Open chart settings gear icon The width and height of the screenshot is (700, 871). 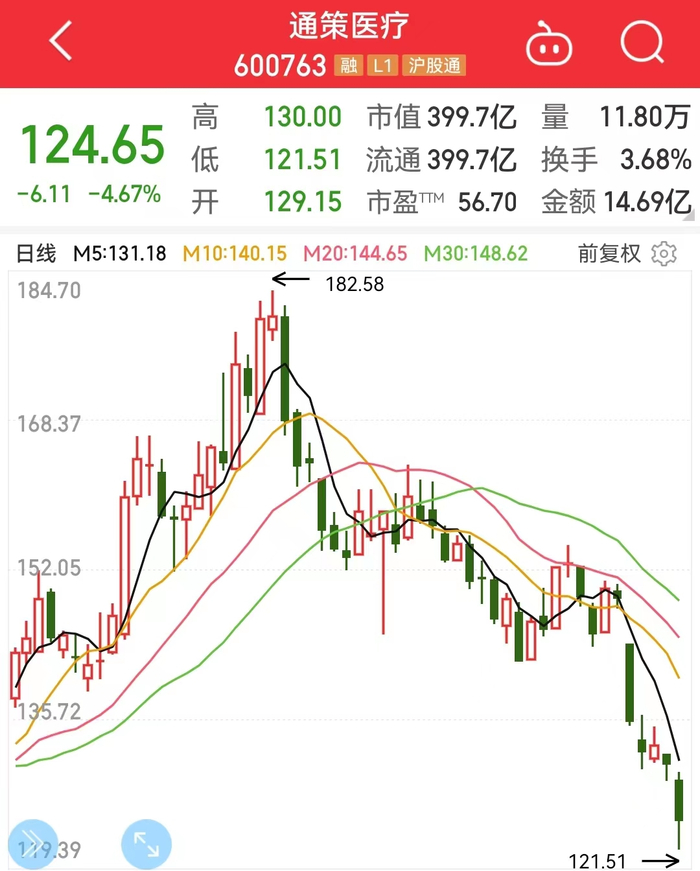pos(664,254)
